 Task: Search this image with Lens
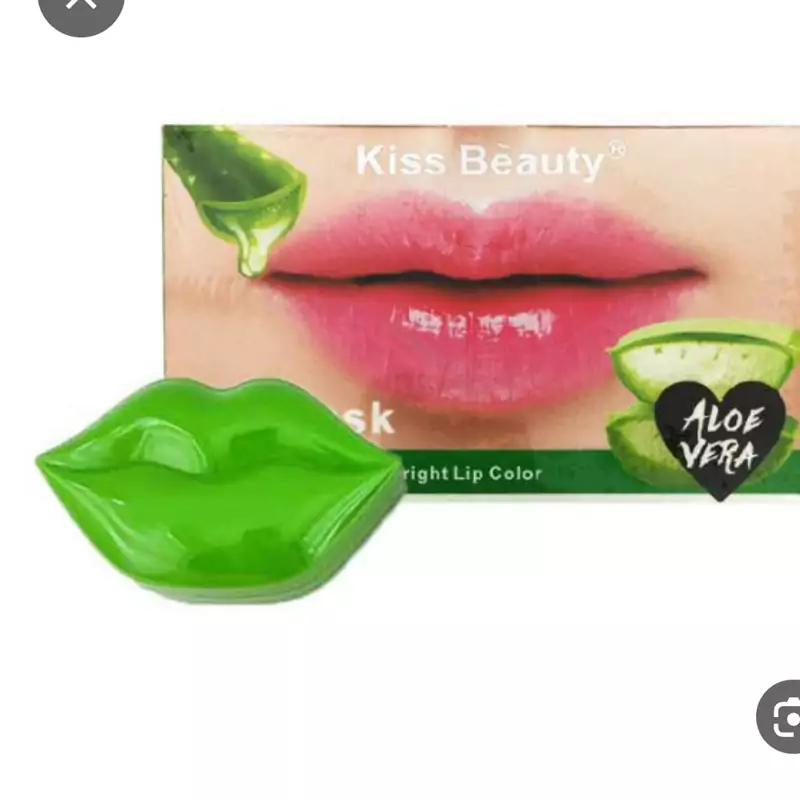[785, 716]
